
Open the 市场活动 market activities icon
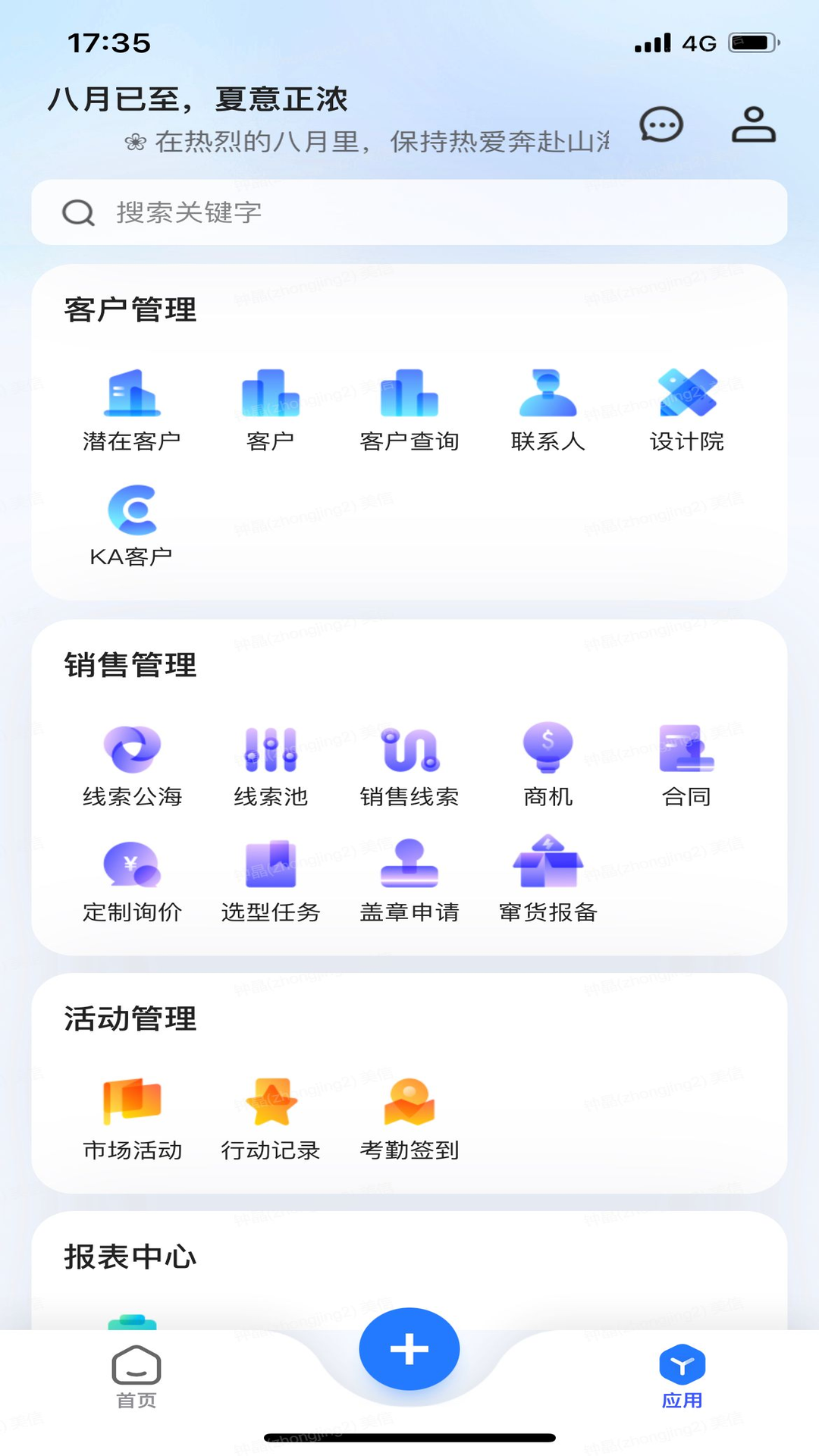click(133, 1107)
